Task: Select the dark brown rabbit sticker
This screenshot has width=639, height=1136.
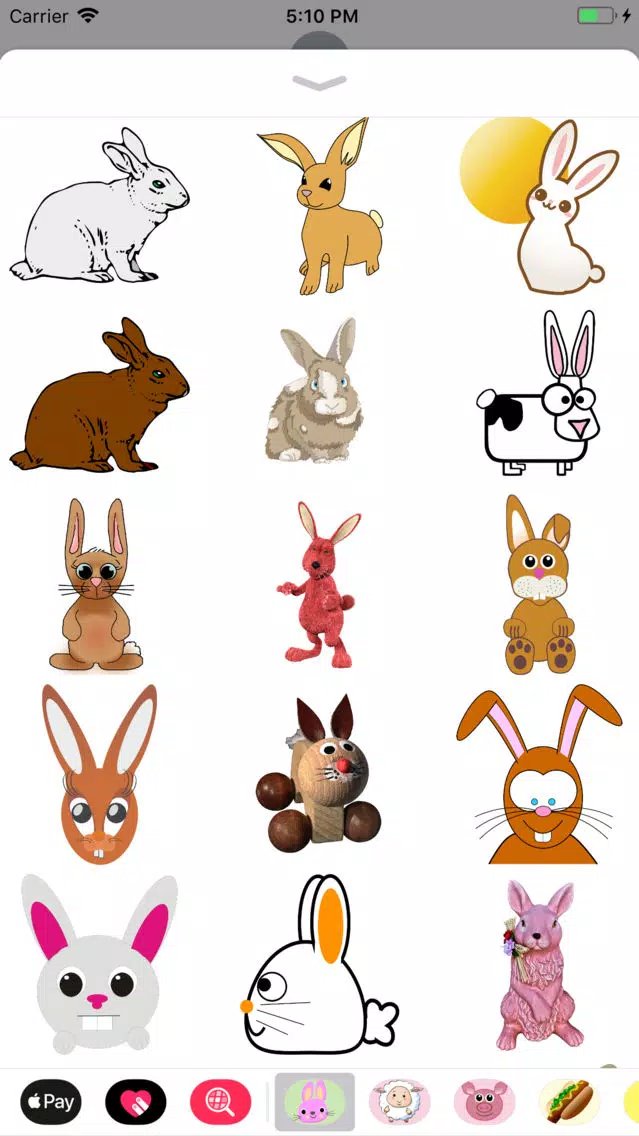Action: click(100, 396)
